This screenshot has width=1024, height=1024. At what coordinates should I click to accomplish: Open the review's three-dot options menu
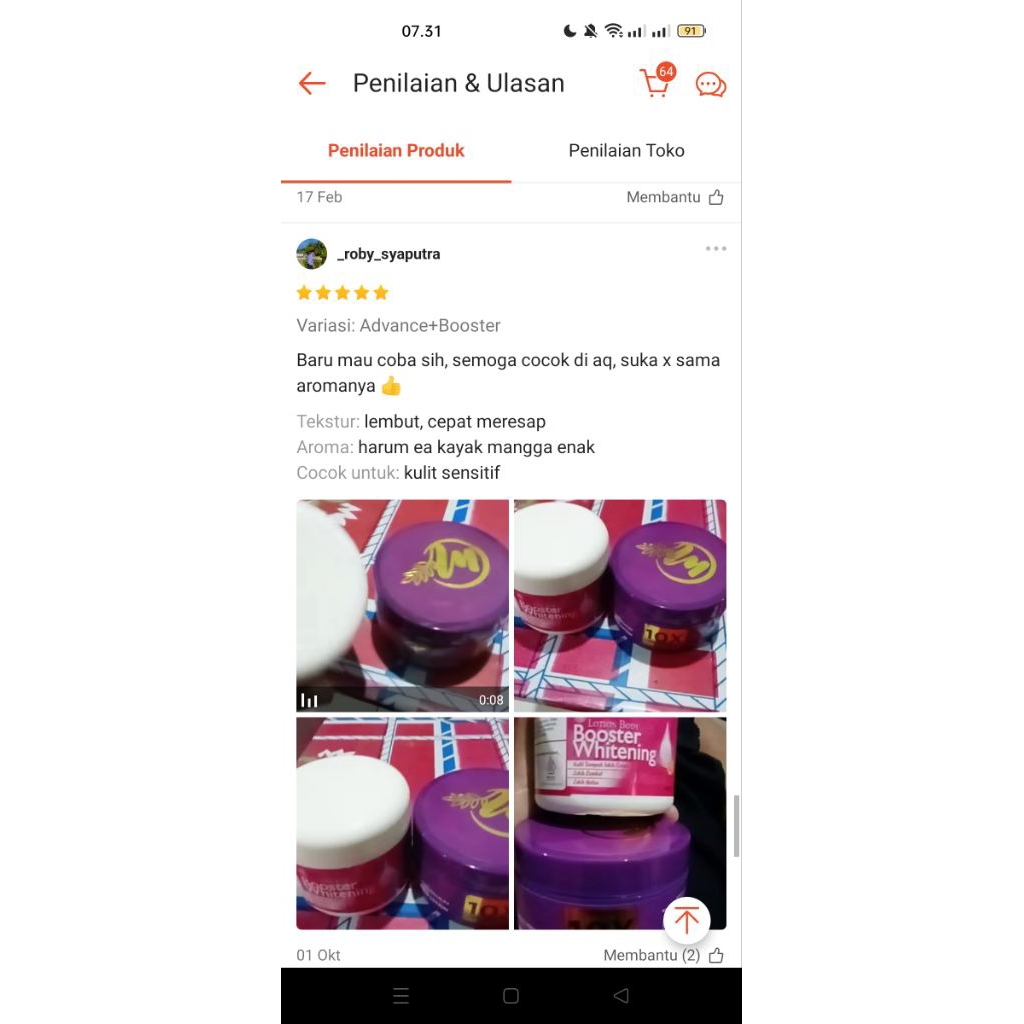pos(716,249)
